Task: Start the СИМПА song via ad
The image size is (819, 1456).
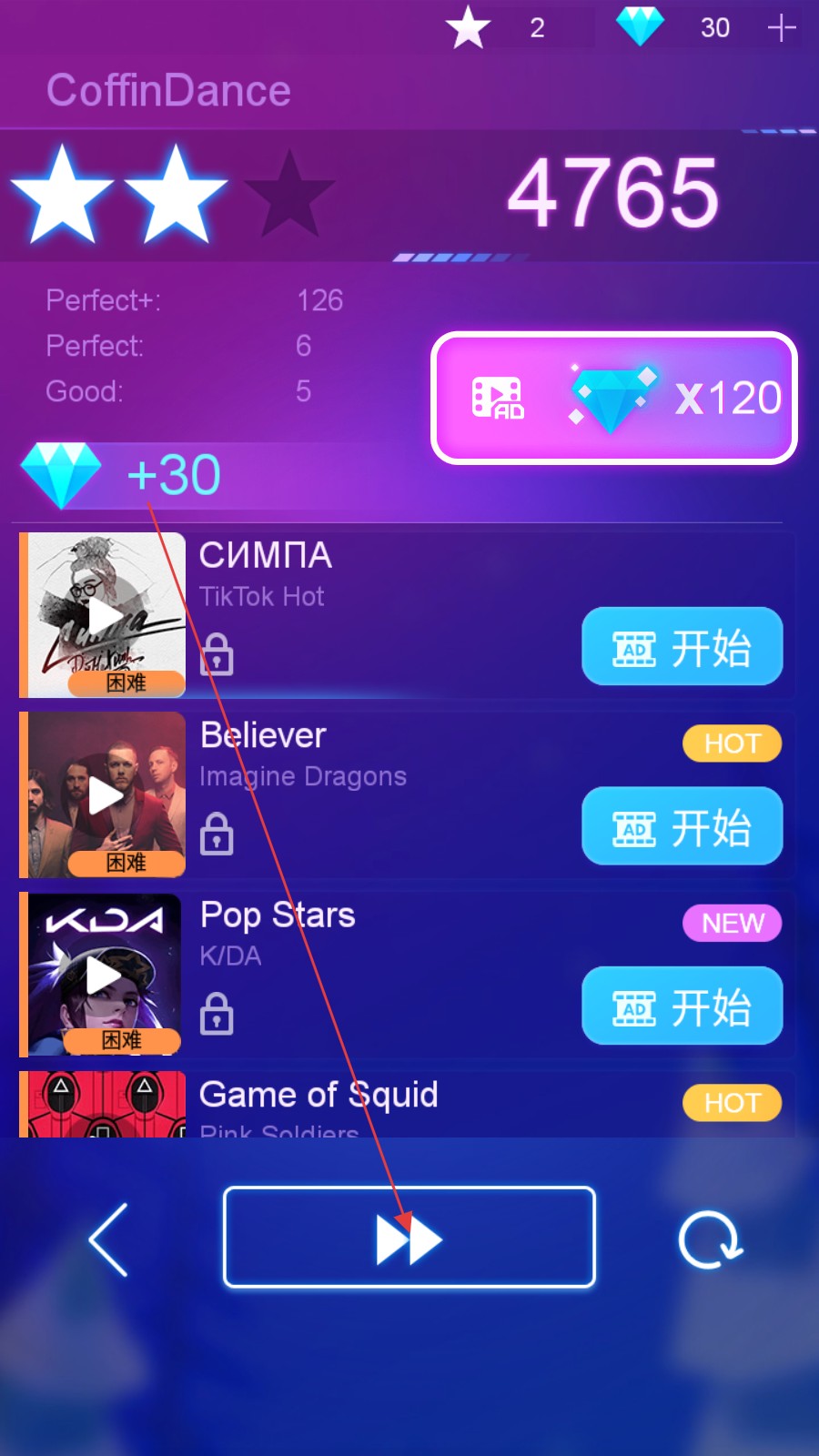Action: coord(682,646)
